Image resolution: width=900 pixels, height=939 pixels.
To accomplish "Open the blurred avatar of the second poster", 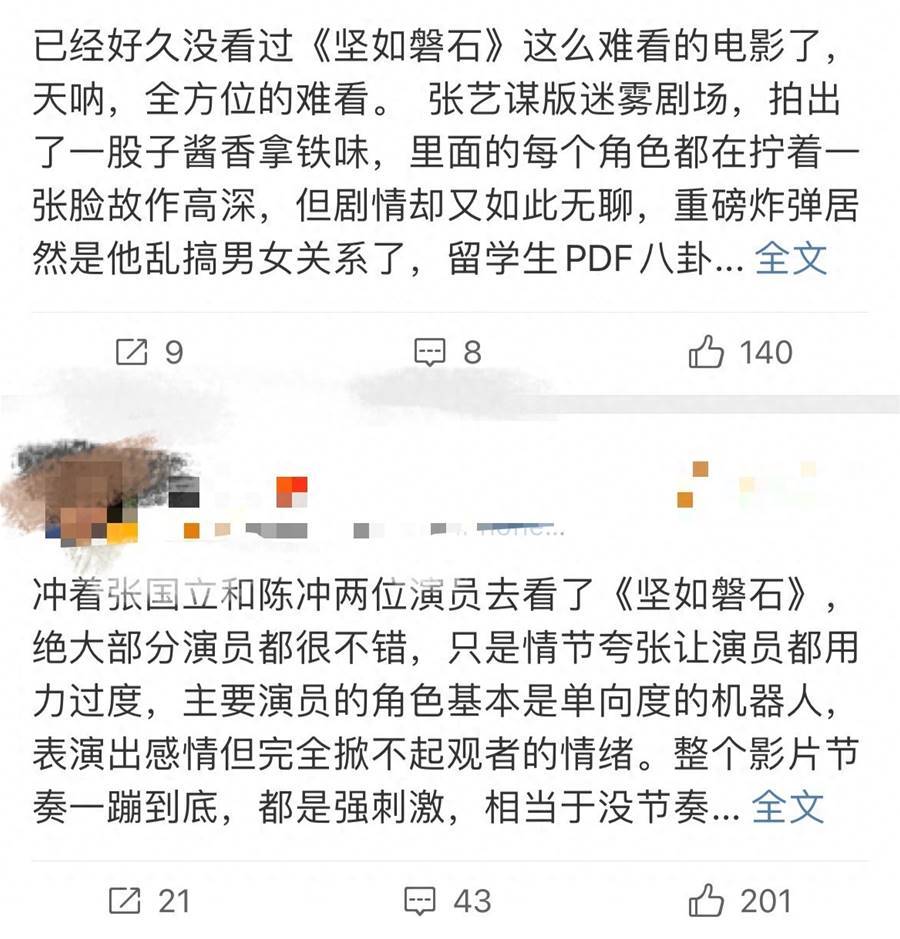I will click(x=85, y=495).
